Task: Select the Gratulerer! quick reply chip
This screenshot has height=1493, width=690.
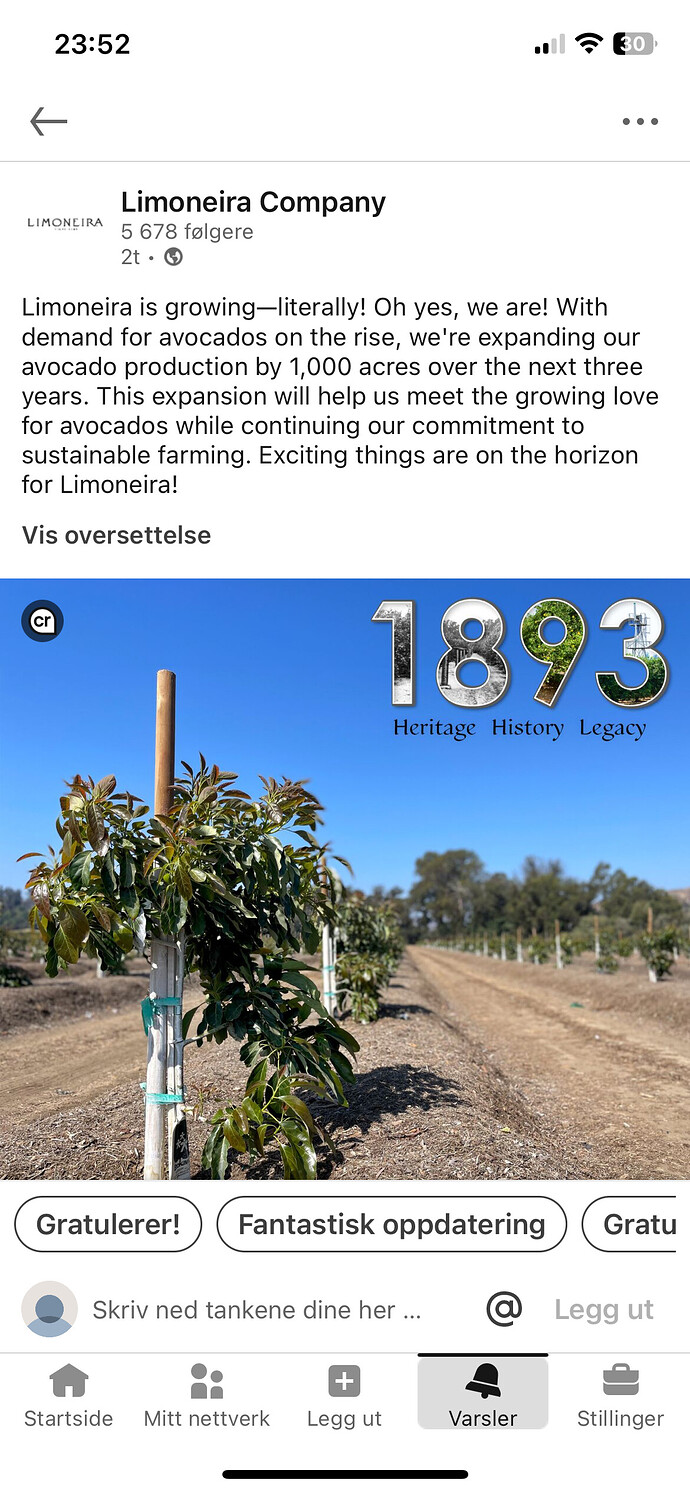Action: [x=108, y=1224]
